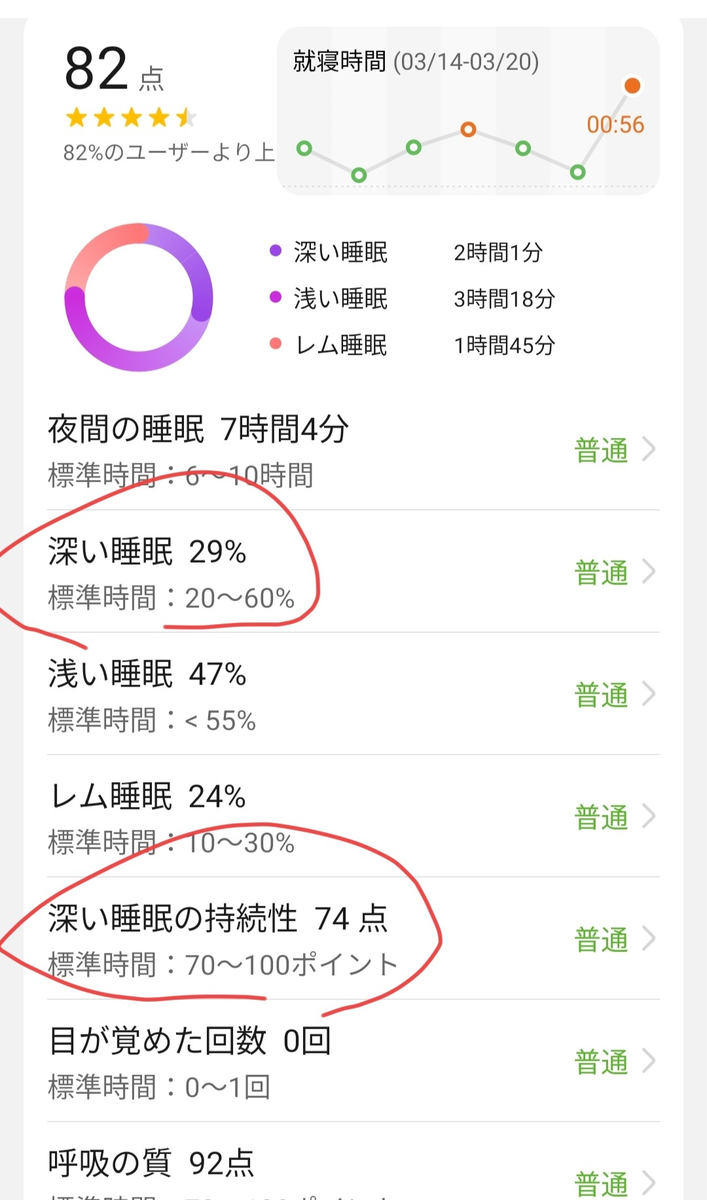View the 浅い睡眠 47% details row
The image size is (707, 1200).
(x=353, y=694)
